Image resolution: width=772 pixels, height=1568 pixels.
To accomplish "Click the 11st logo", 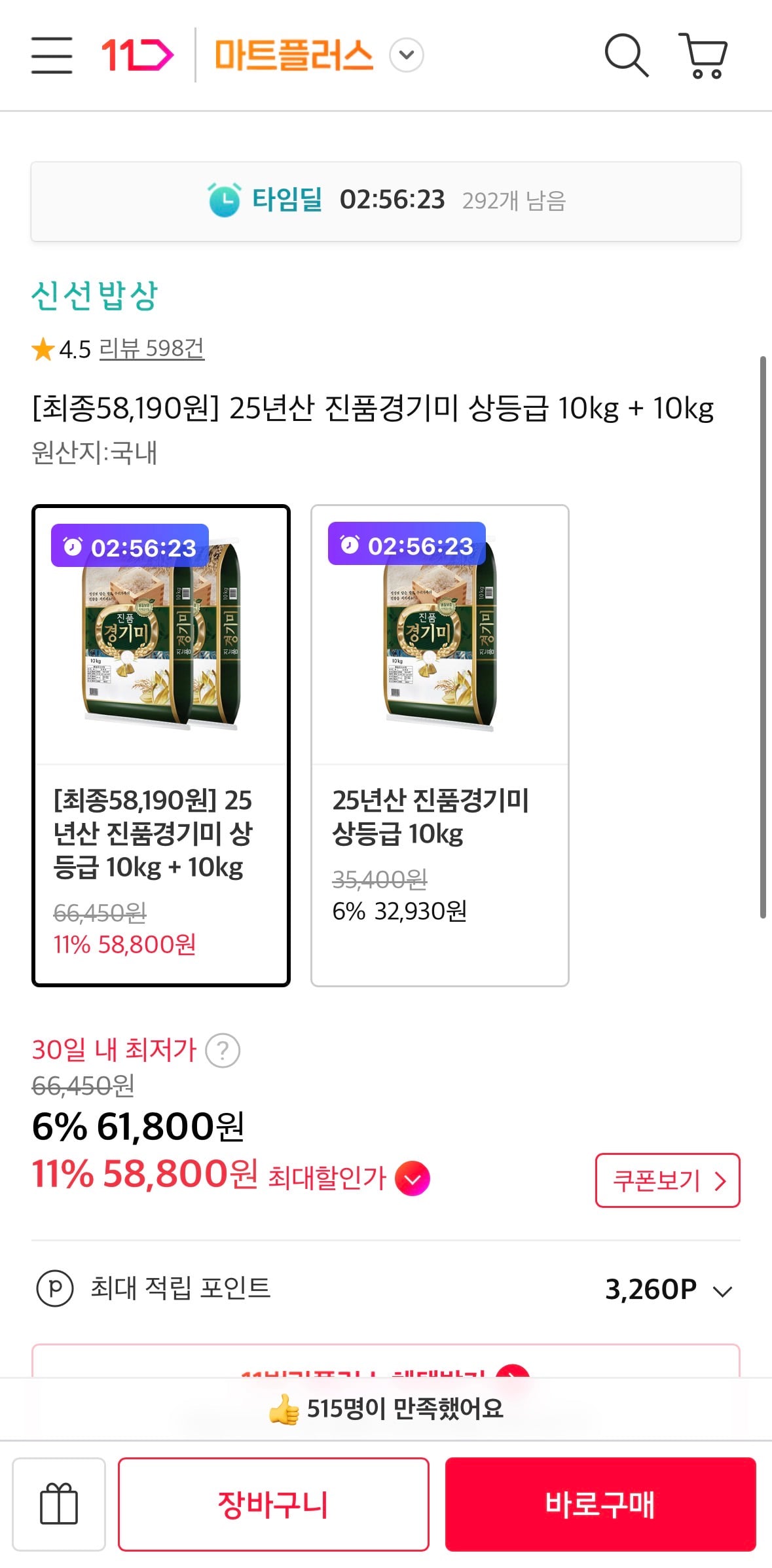I will (x=136, y=55).
